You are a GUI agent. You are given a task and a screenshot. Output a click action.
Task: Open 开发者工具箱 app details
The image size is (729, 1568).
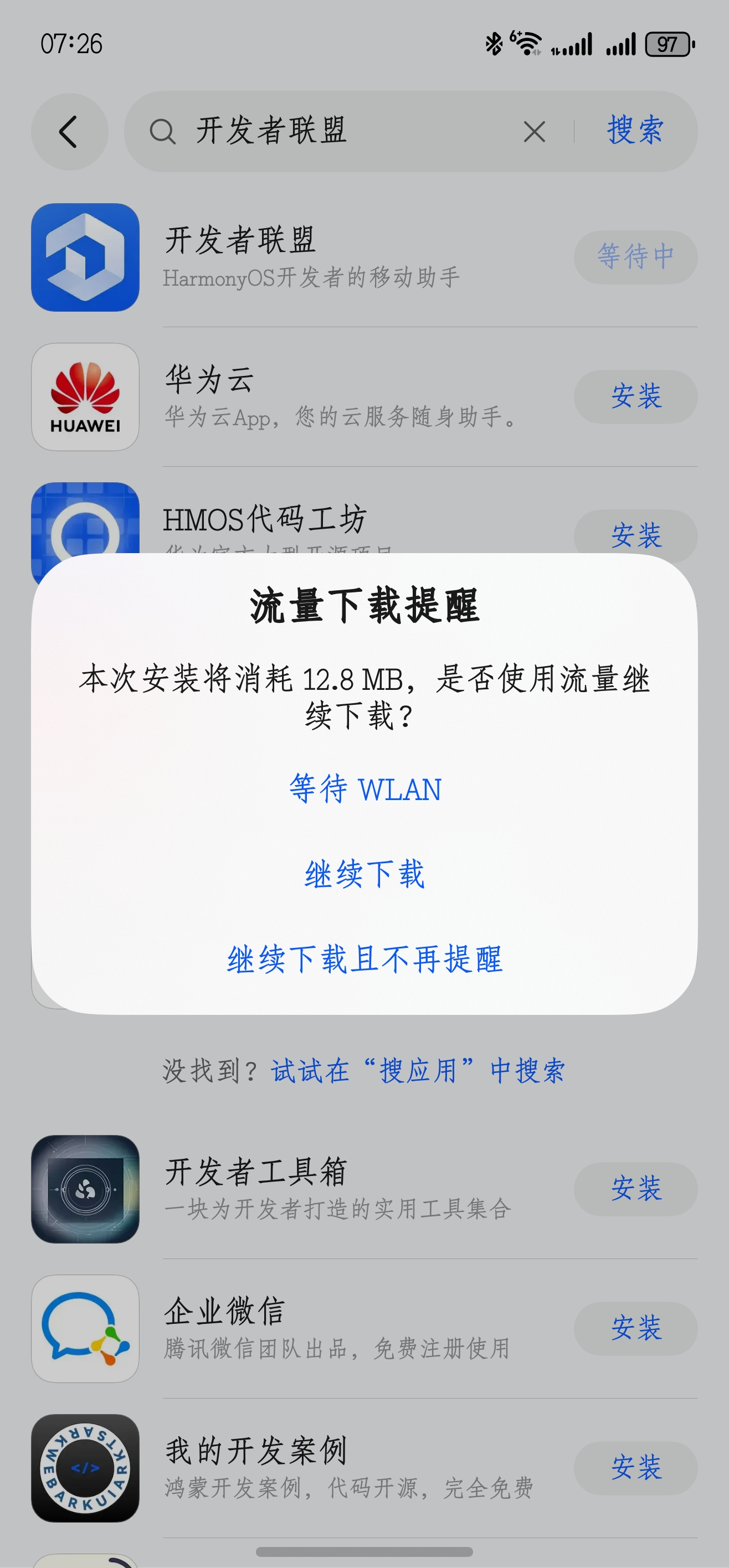click(x=305, y=1189)
